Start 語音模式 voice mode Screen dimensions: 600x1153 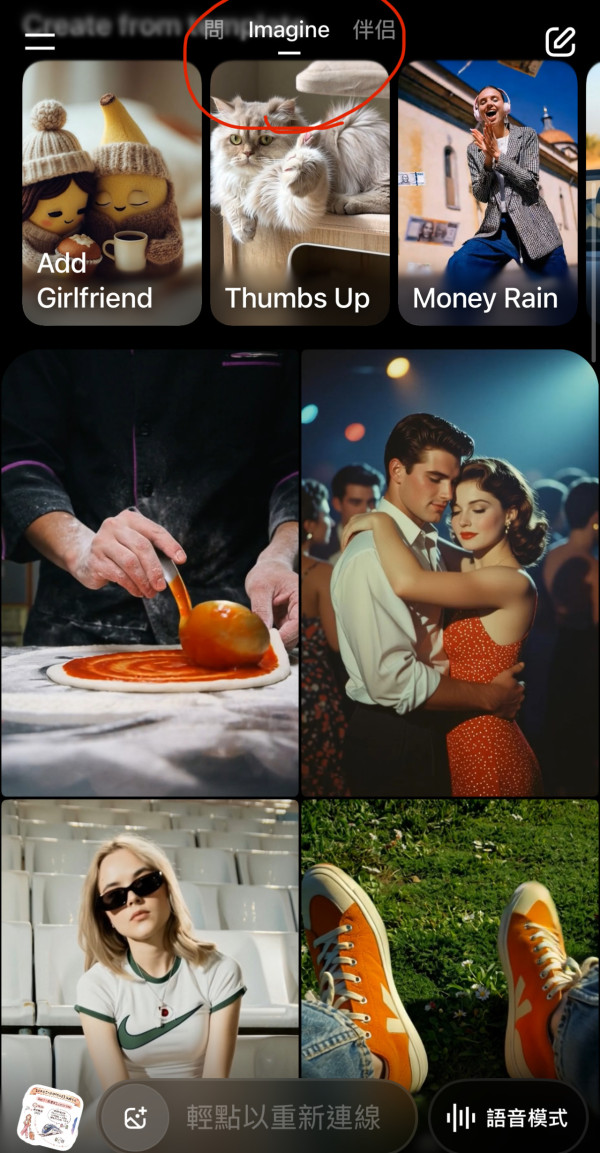pos(508,1117)
